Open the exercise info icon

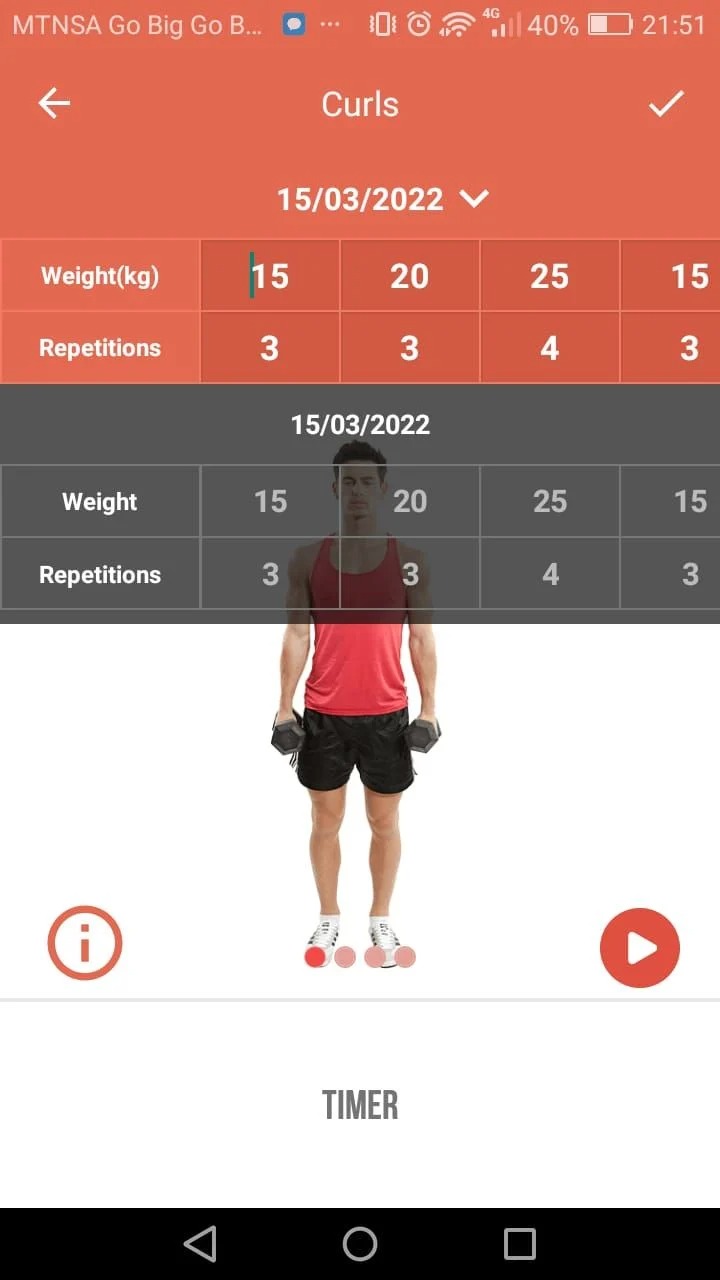(x=85, y=943)
